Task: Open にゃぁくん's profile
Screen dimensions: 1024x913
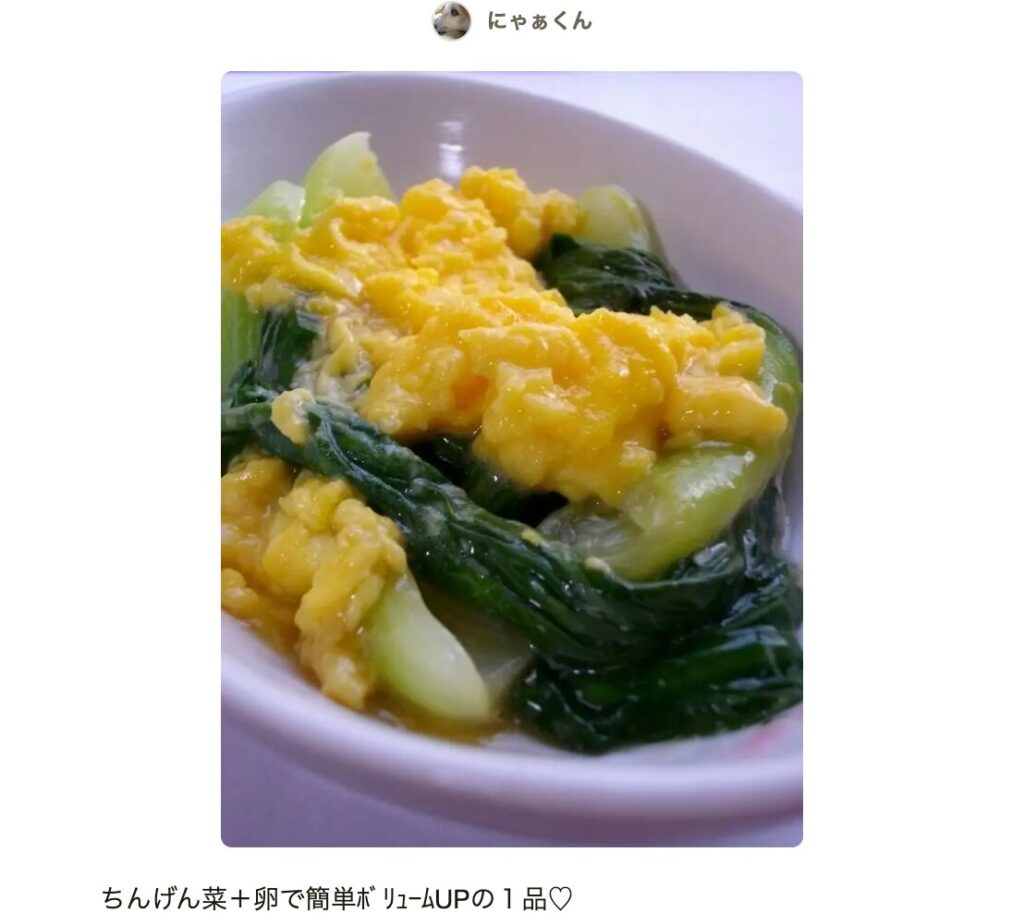Action: [538, 21]
